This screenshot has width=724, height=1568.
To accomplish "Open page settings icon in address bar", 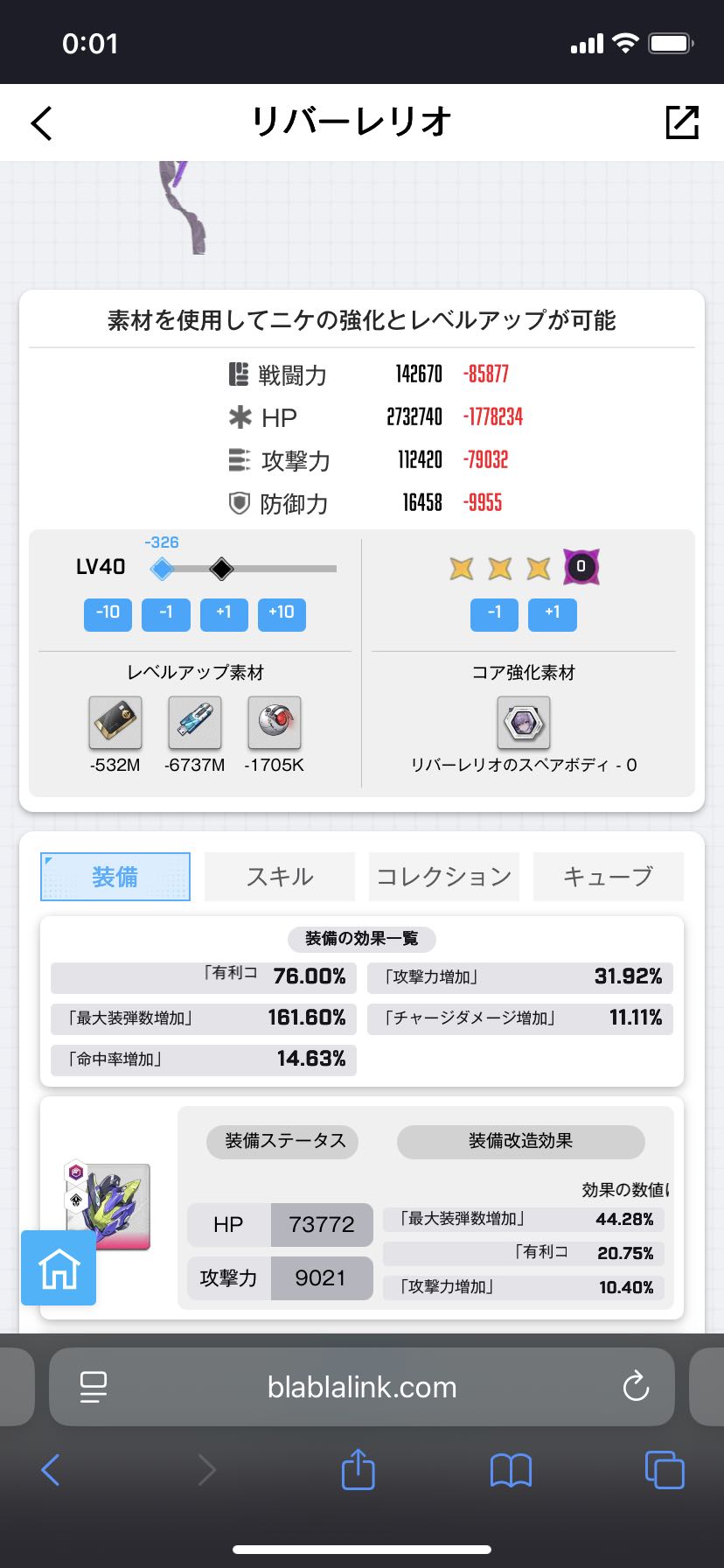I will [x=93, y=1387].
